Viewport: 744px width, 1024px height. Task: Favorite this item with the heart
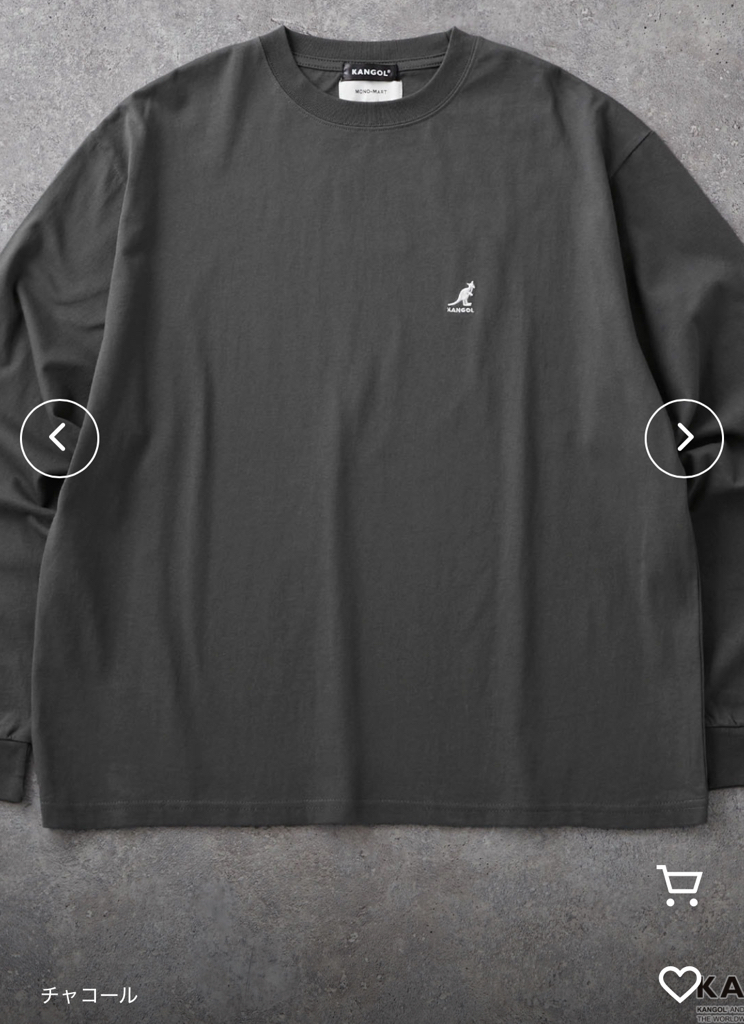[x=679, y=984]
